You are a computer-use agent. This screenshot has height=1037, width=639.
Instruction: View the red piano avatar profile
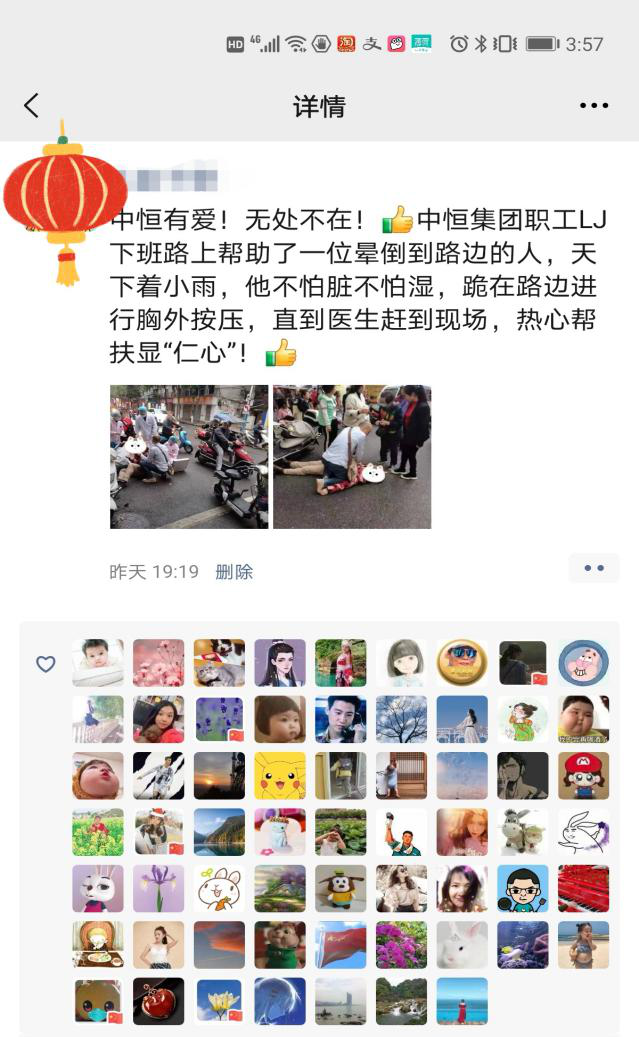tap(583, 889)
